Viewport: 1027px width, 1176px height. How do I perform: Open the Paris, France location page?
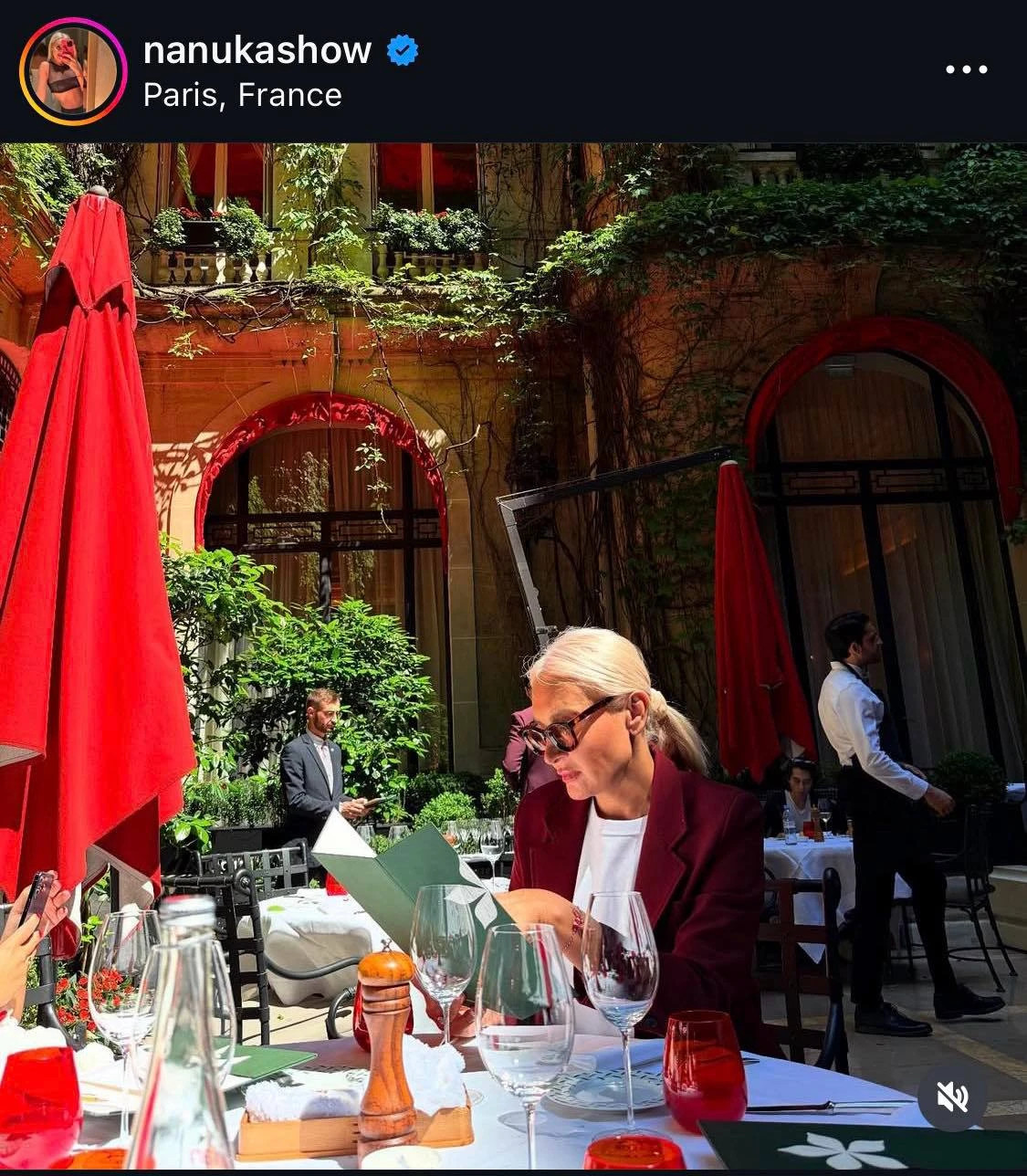pyautogui.click(x=242, y=95)
